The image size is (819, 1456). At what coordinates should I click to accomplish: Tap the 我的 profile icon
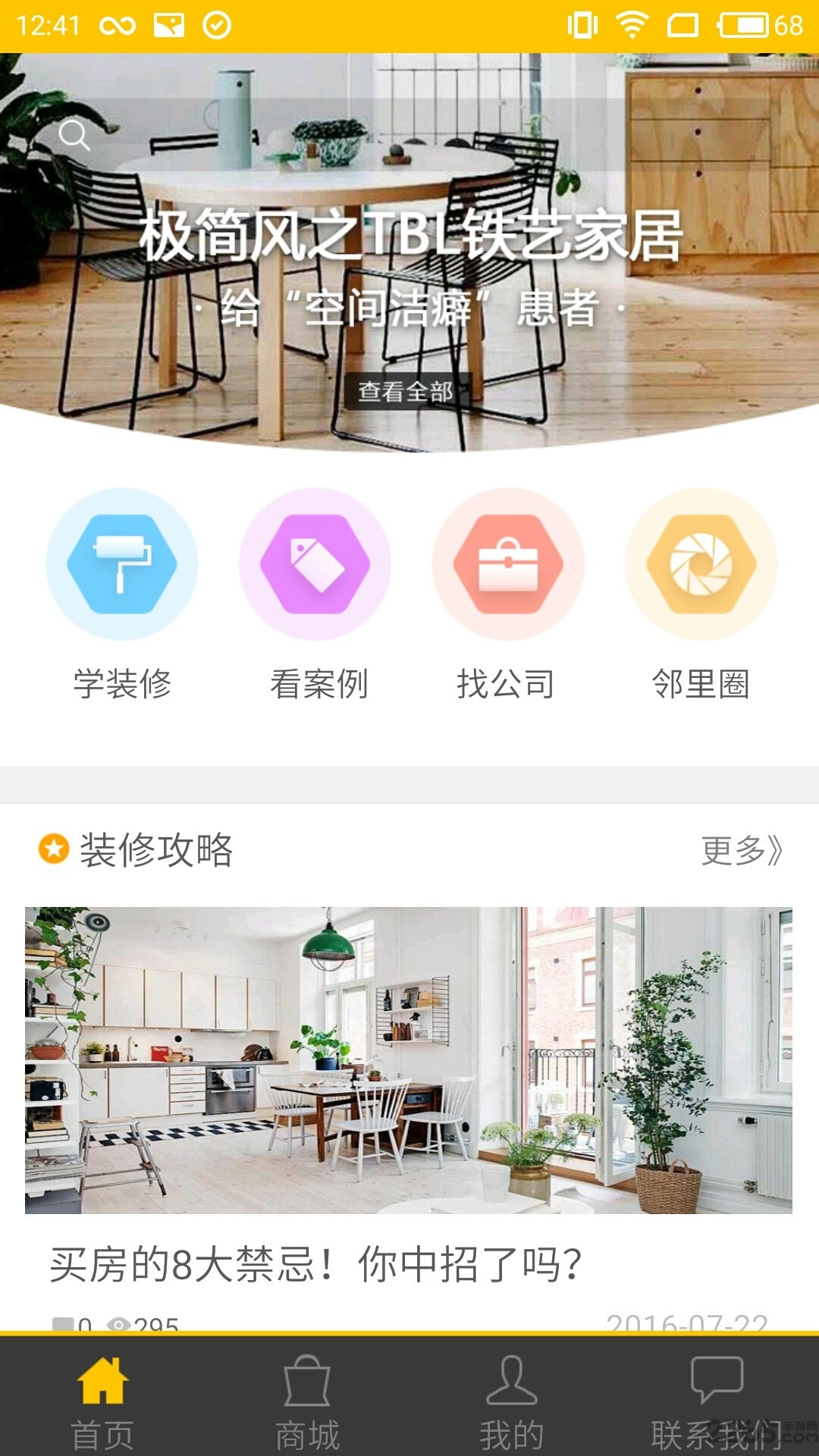click(x=510, y=1403)
